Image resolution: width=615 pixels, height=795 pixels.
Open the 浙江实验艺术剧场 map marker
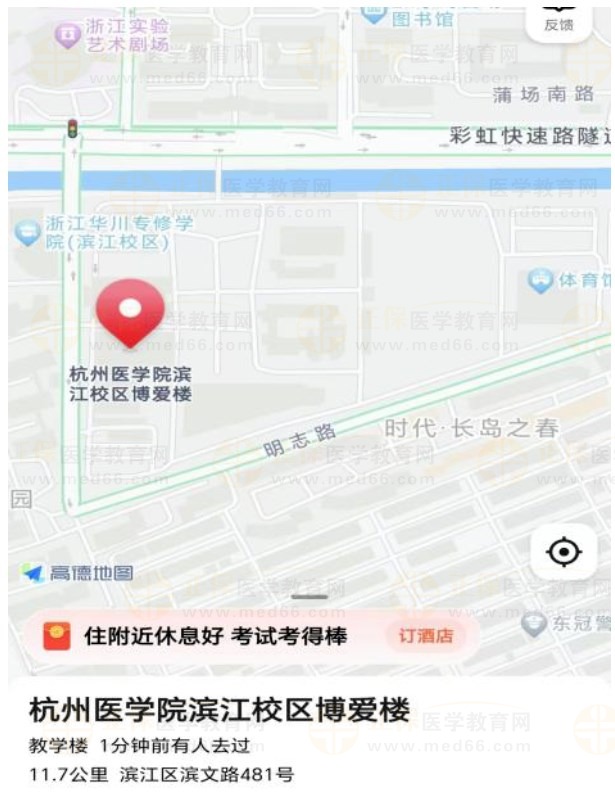coord(68,37)
